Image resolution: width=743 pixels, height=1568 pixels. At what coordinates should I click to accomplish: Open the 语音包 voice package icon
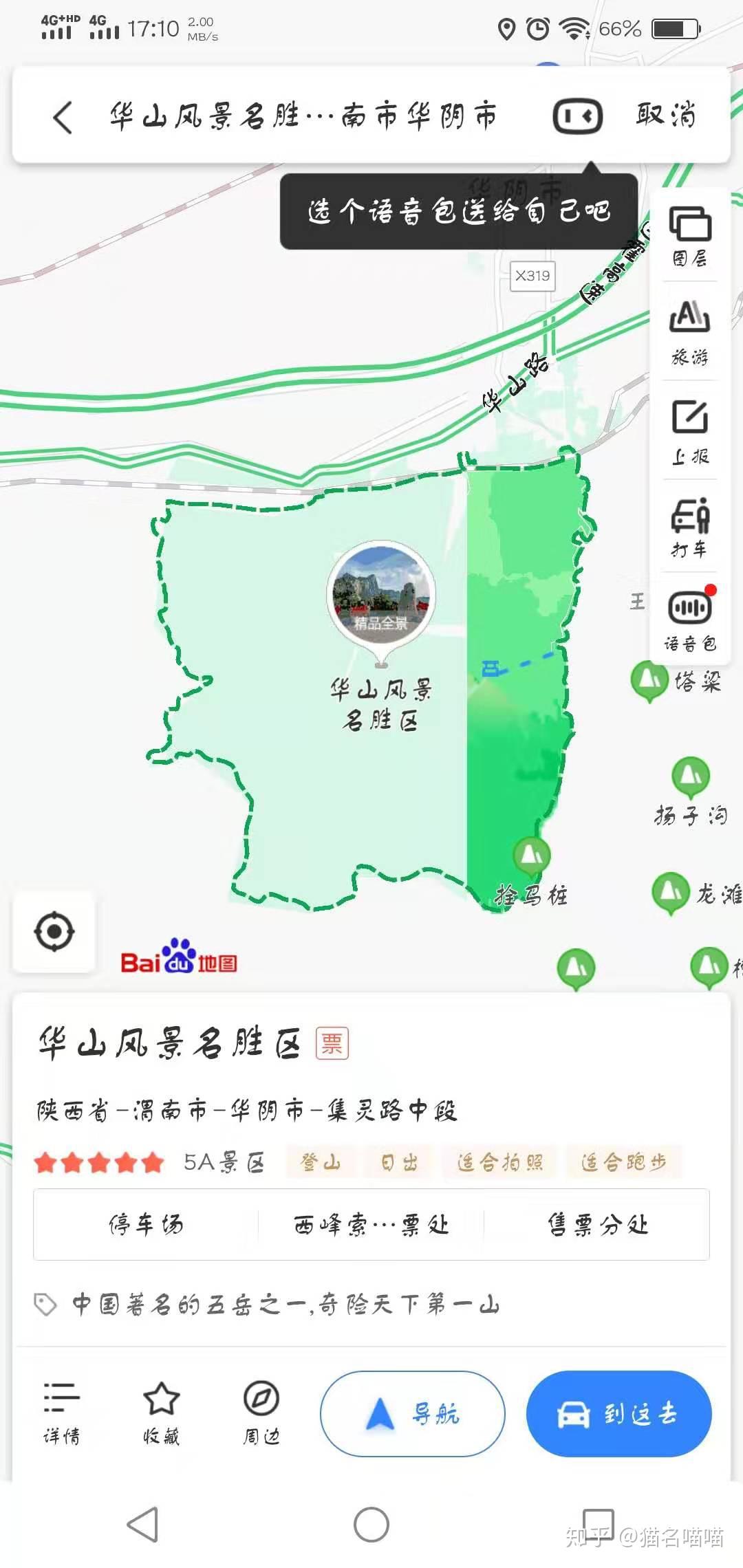coord(690,619)
